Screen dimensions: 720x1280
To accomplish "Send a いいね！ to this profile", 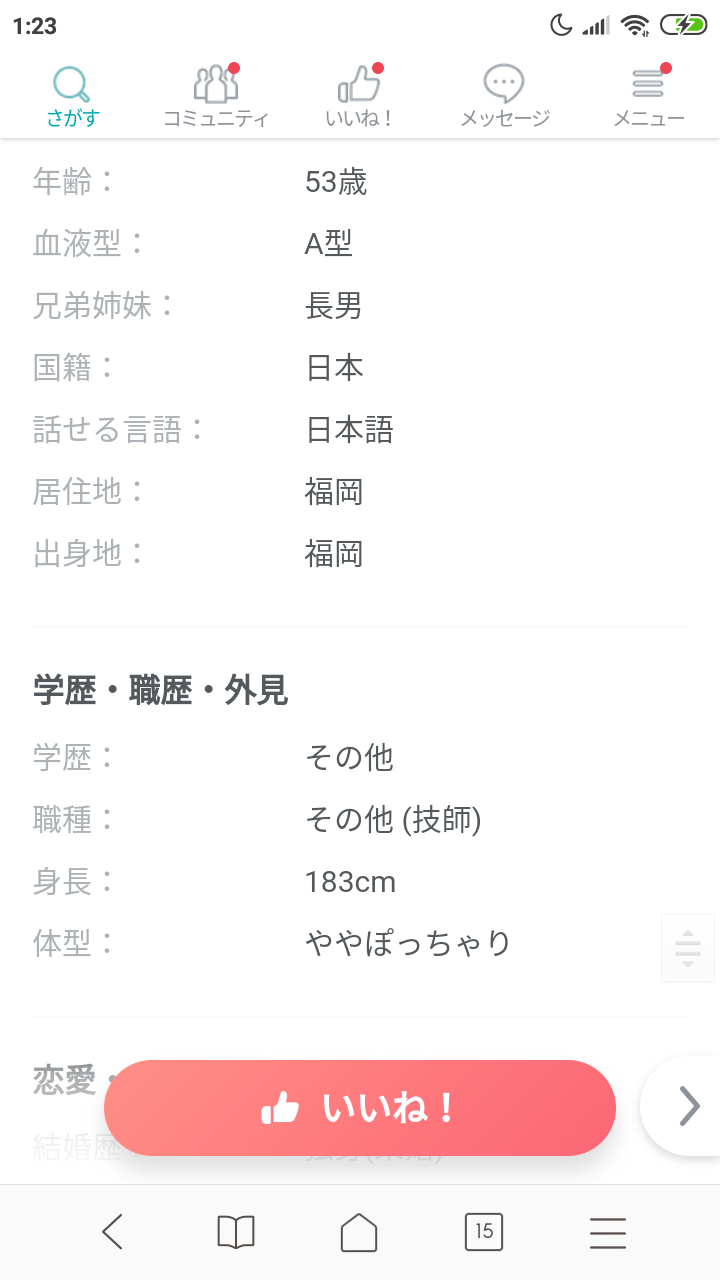I will click(360, 1108).
